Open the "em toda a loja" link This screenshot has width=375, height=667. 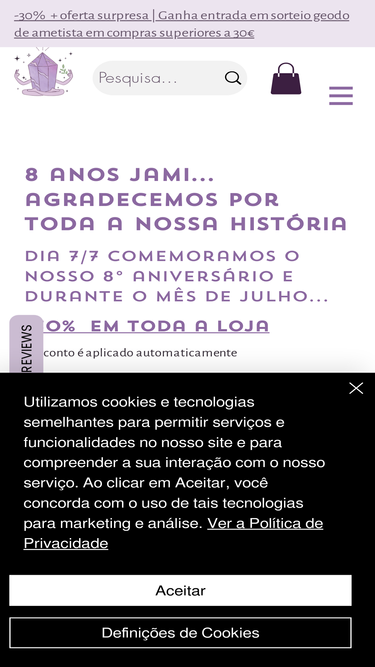tap(156, 326)
